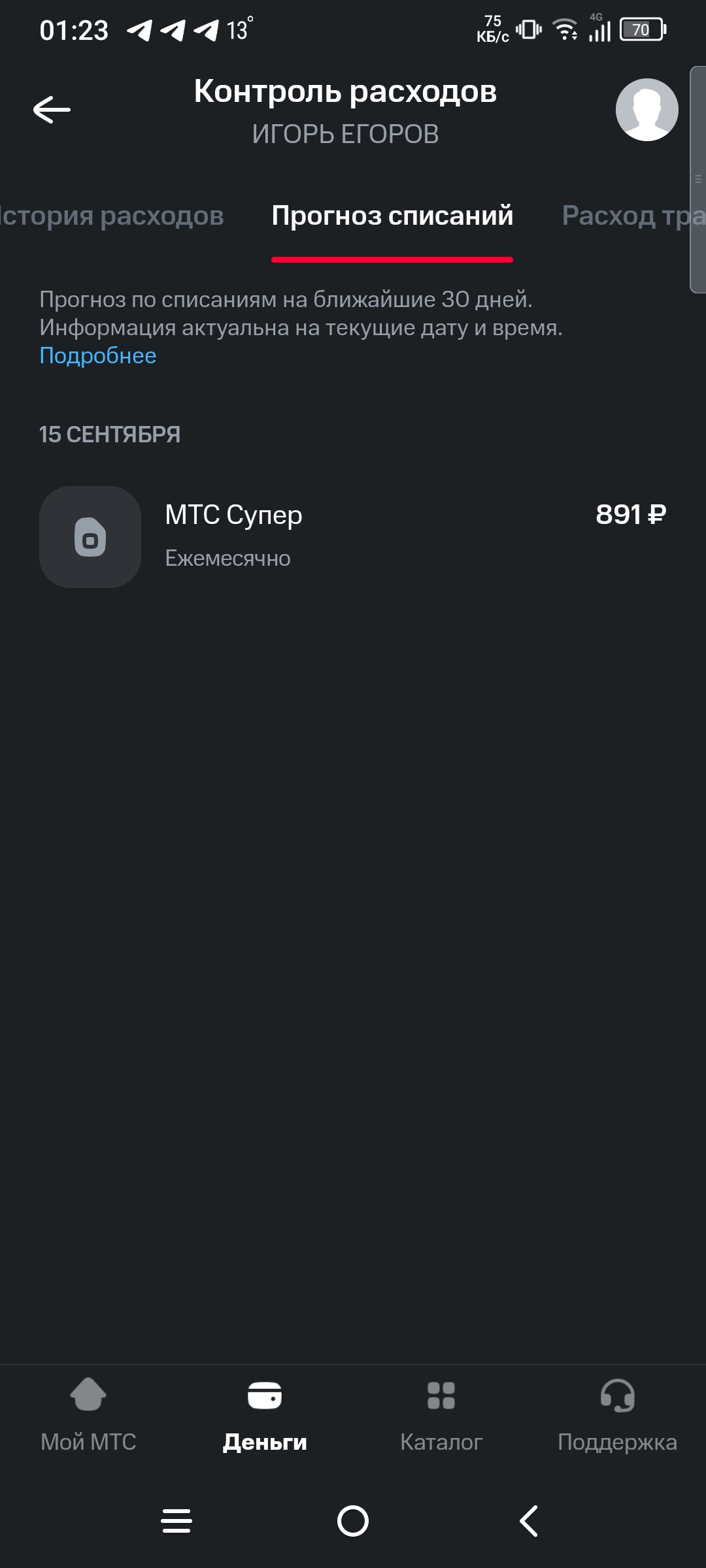Open the Подробнее link
This screenshot has width=706, height=1568.
click(x=98, y=355)
